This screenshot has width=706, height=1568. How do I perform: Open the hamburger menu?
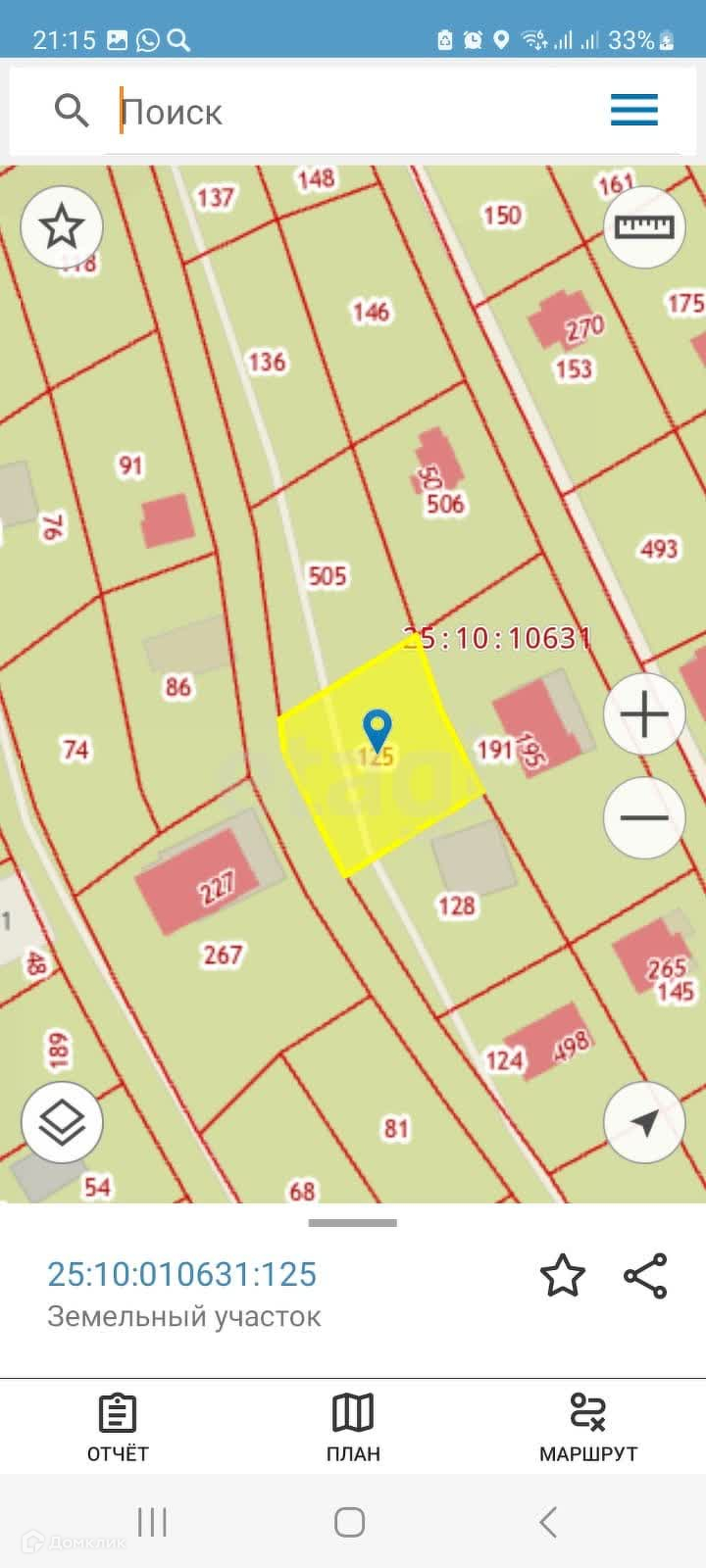(633, 110)
